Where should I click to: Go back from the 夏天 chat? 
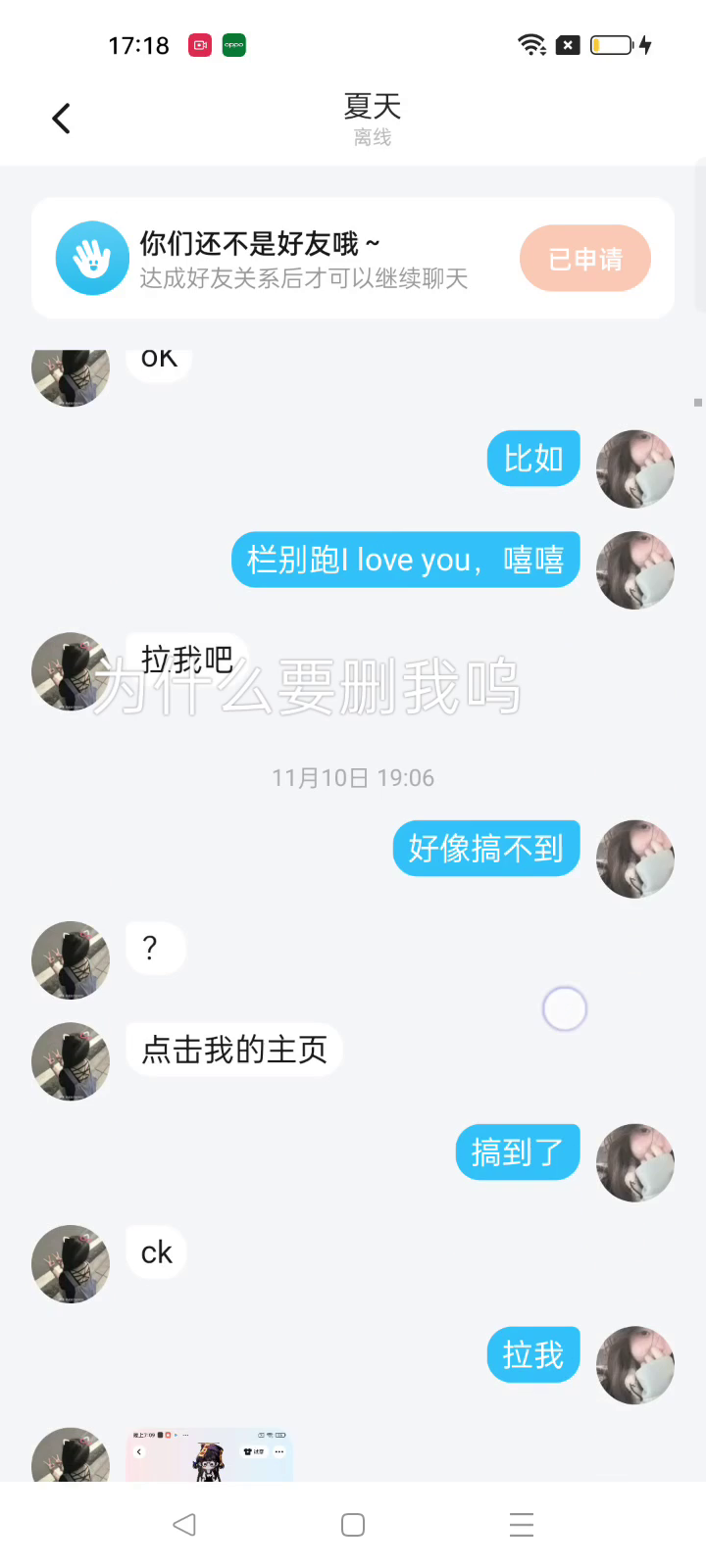(61, 119)
